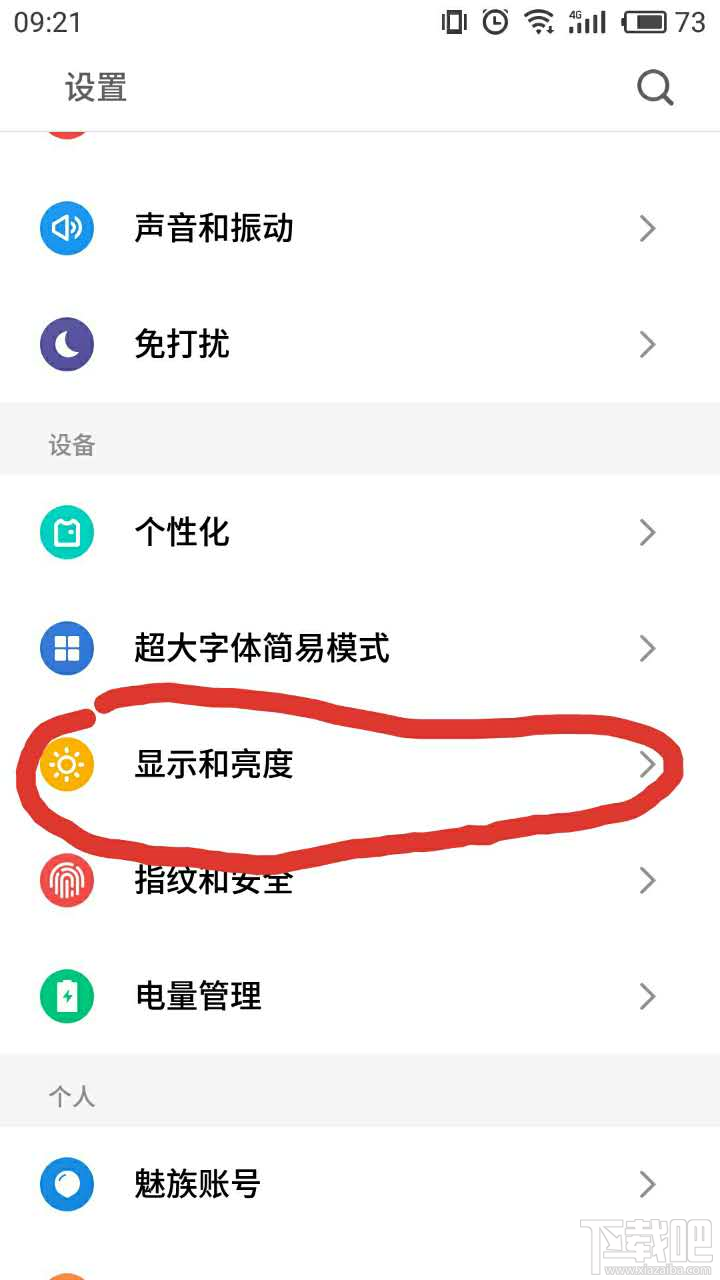720x1280 pixels.
Task: Open the Fingerprint and Security icon
Action: coord(66,881)
